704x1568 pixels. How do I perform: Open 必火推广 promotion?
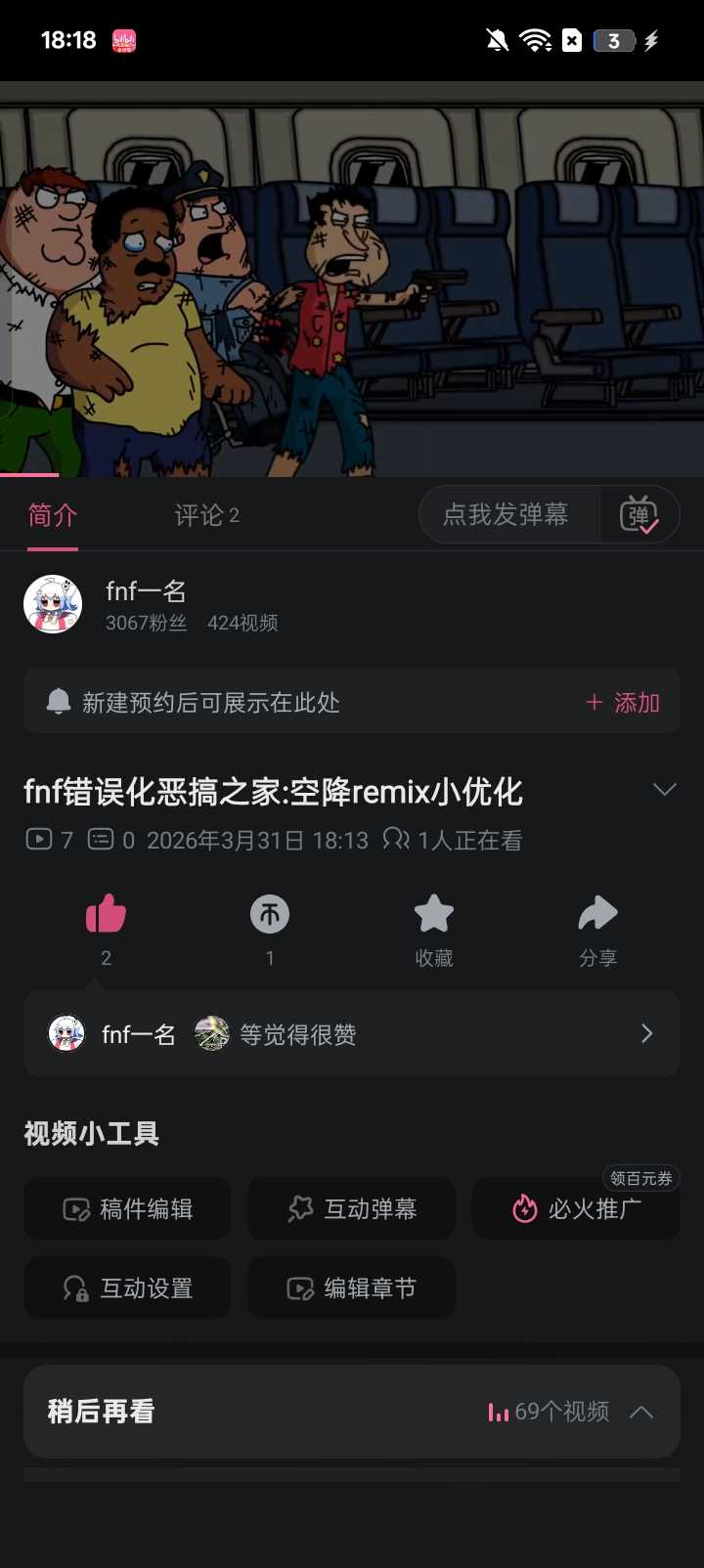click(577, 1209)
